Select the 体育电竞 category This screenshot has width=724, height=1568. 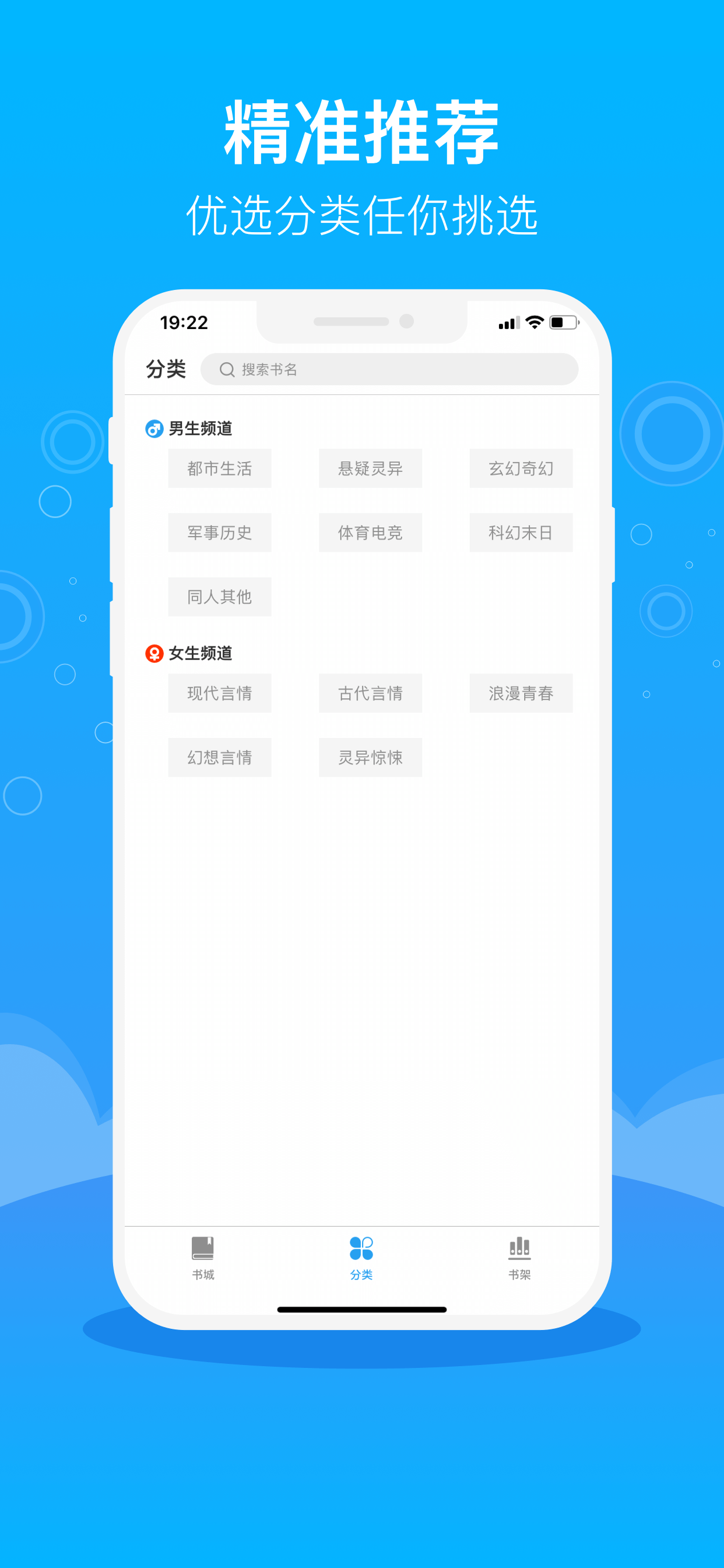click(x=370, y=532)
